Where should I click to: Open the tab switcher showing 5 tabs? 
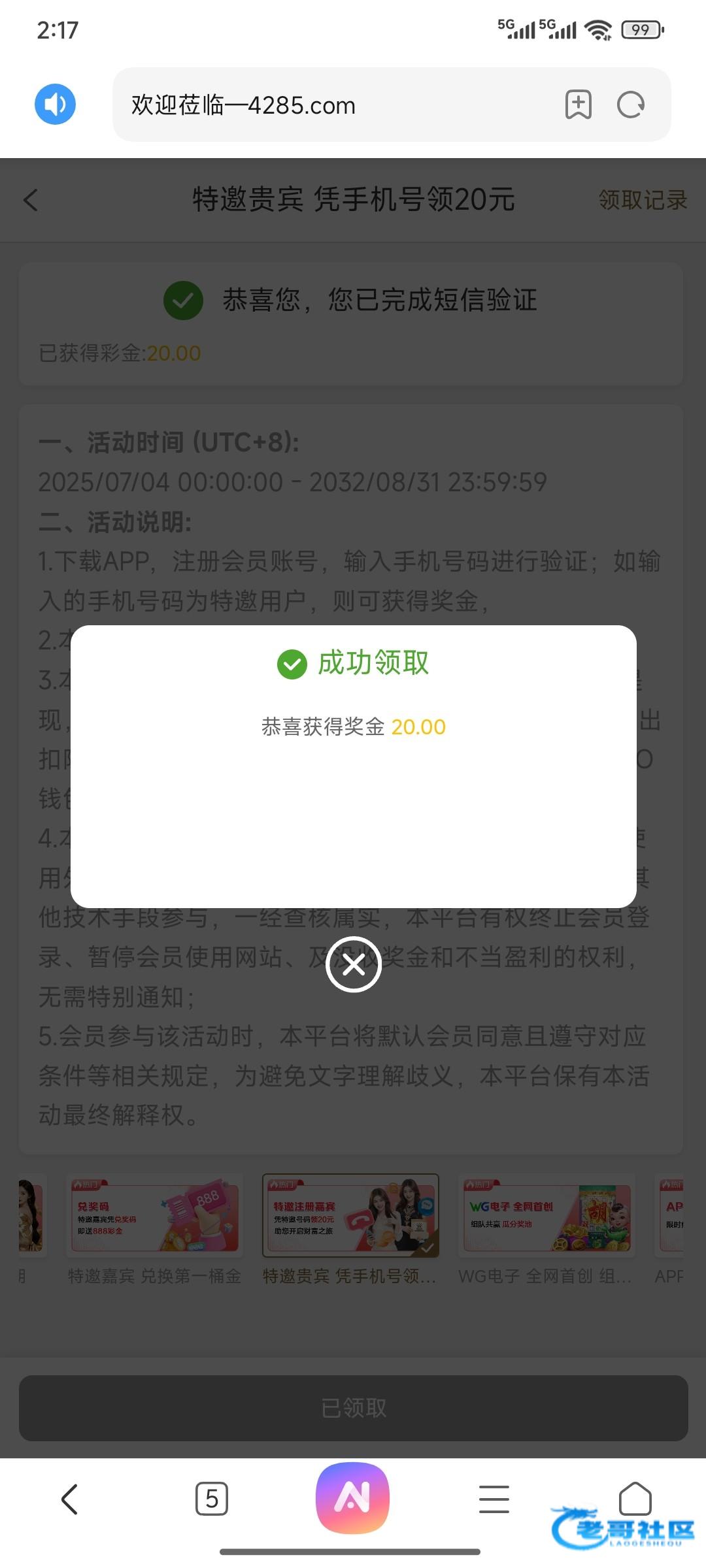click(212, 1499)
